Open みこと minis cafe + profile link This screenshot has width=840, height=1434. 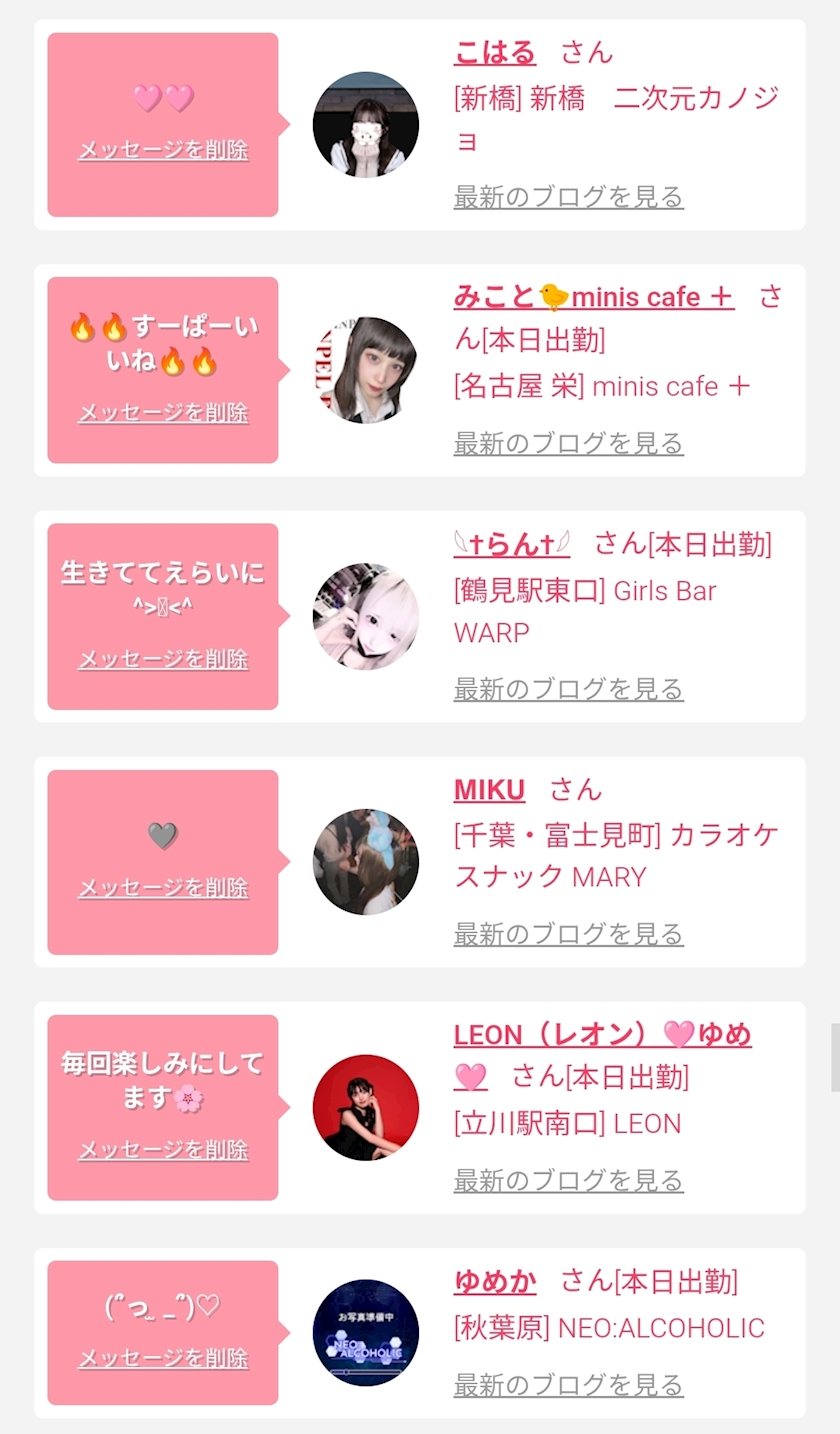(593, 297)
